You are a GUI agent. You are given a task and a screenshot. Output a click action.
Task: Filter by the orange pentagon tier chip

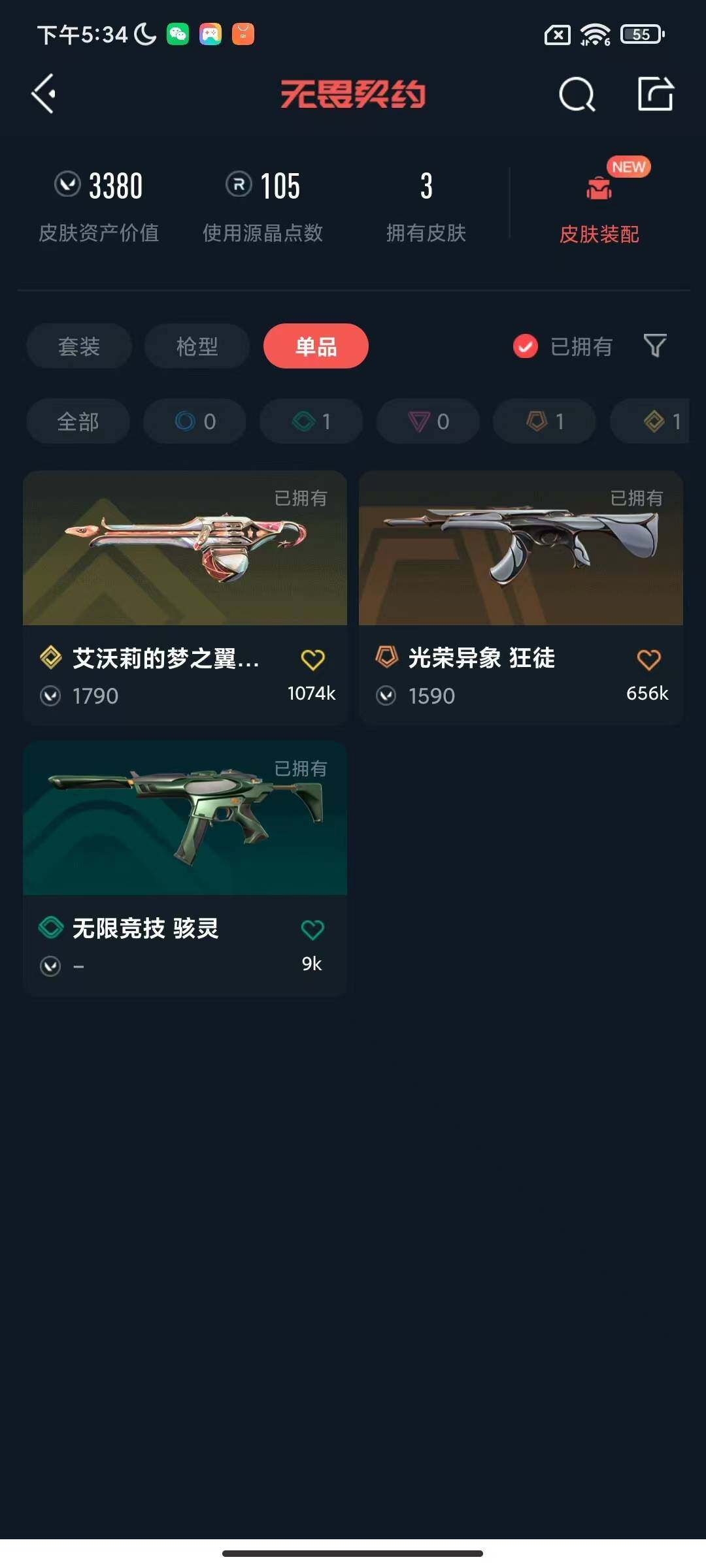[x=545, y=421]
